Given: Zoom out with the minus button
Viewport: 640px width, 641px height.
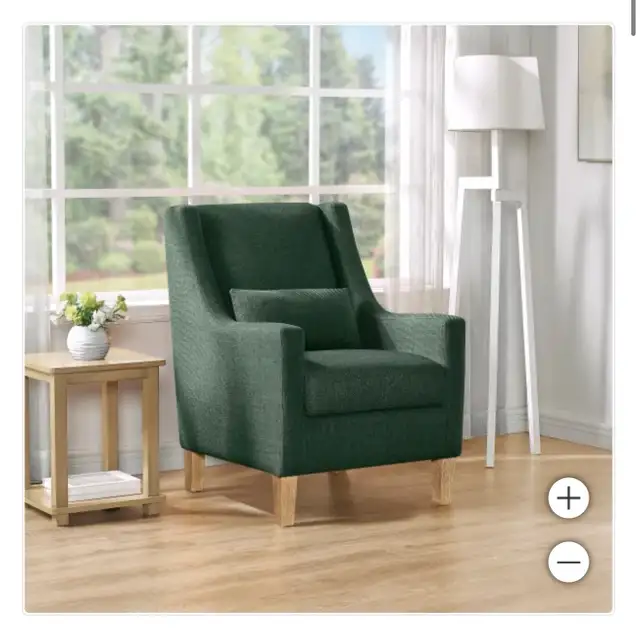Looking at the screenshot, I should tap(568, 562).
